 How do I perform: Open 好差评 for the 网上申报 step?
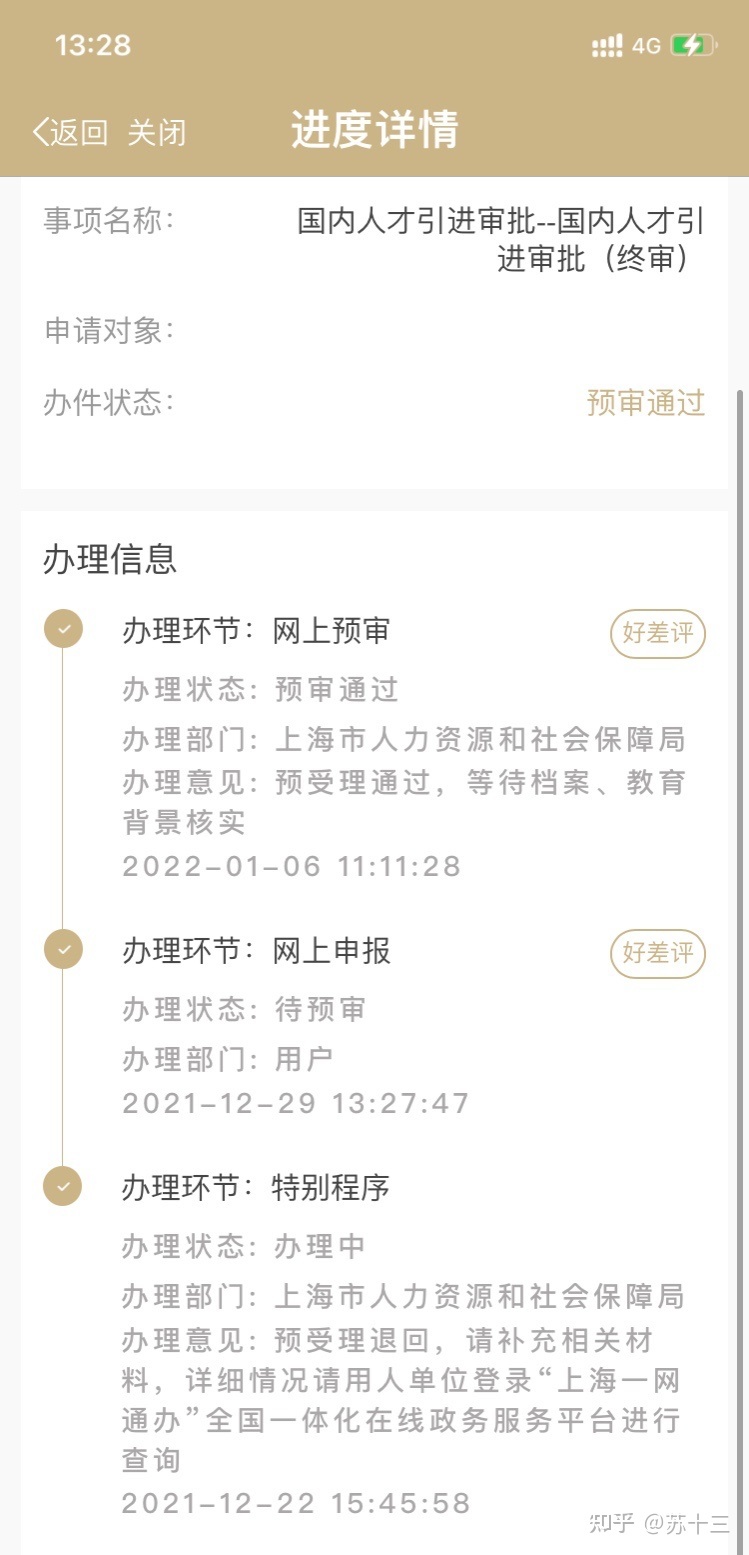point(658,953)
